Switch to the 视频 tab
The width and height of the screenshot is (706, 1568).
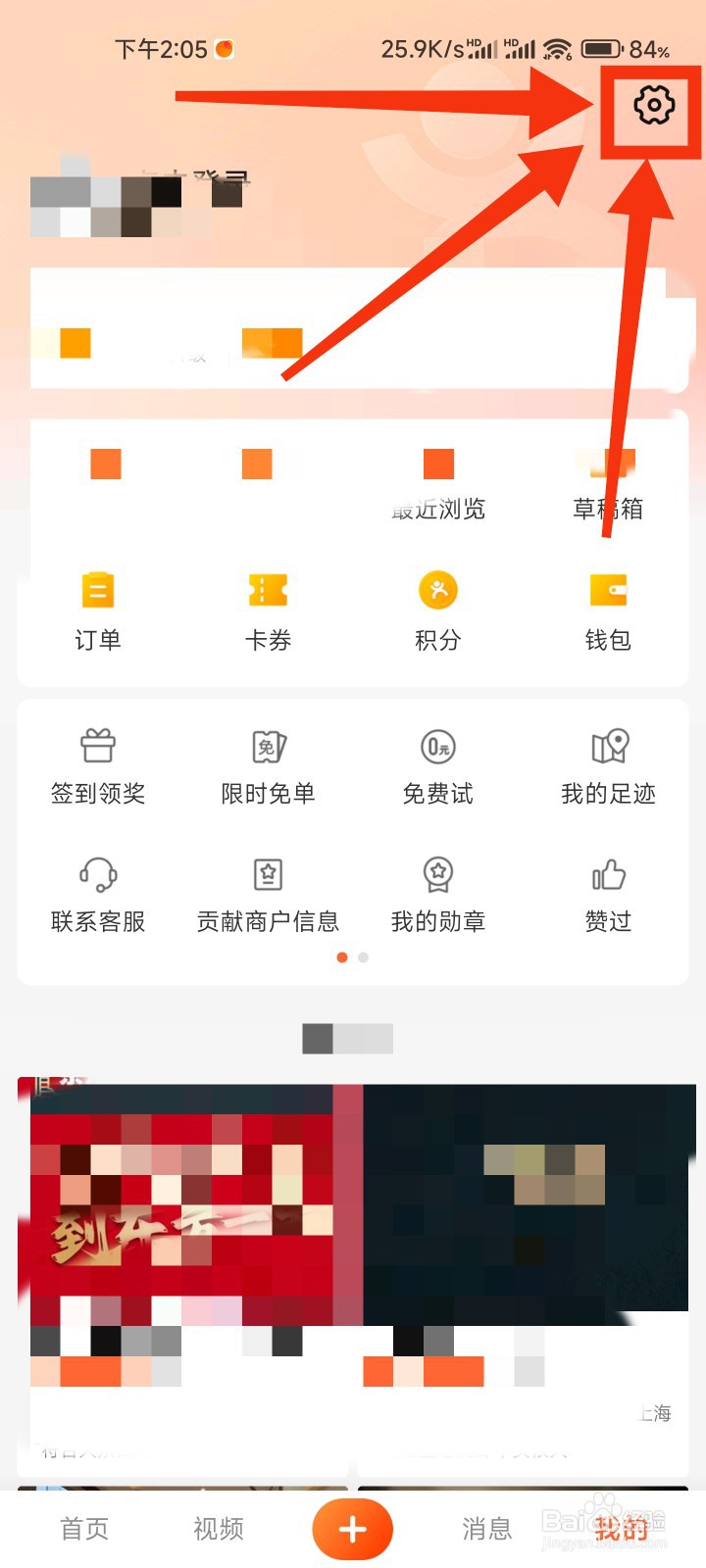point(219,1528)
